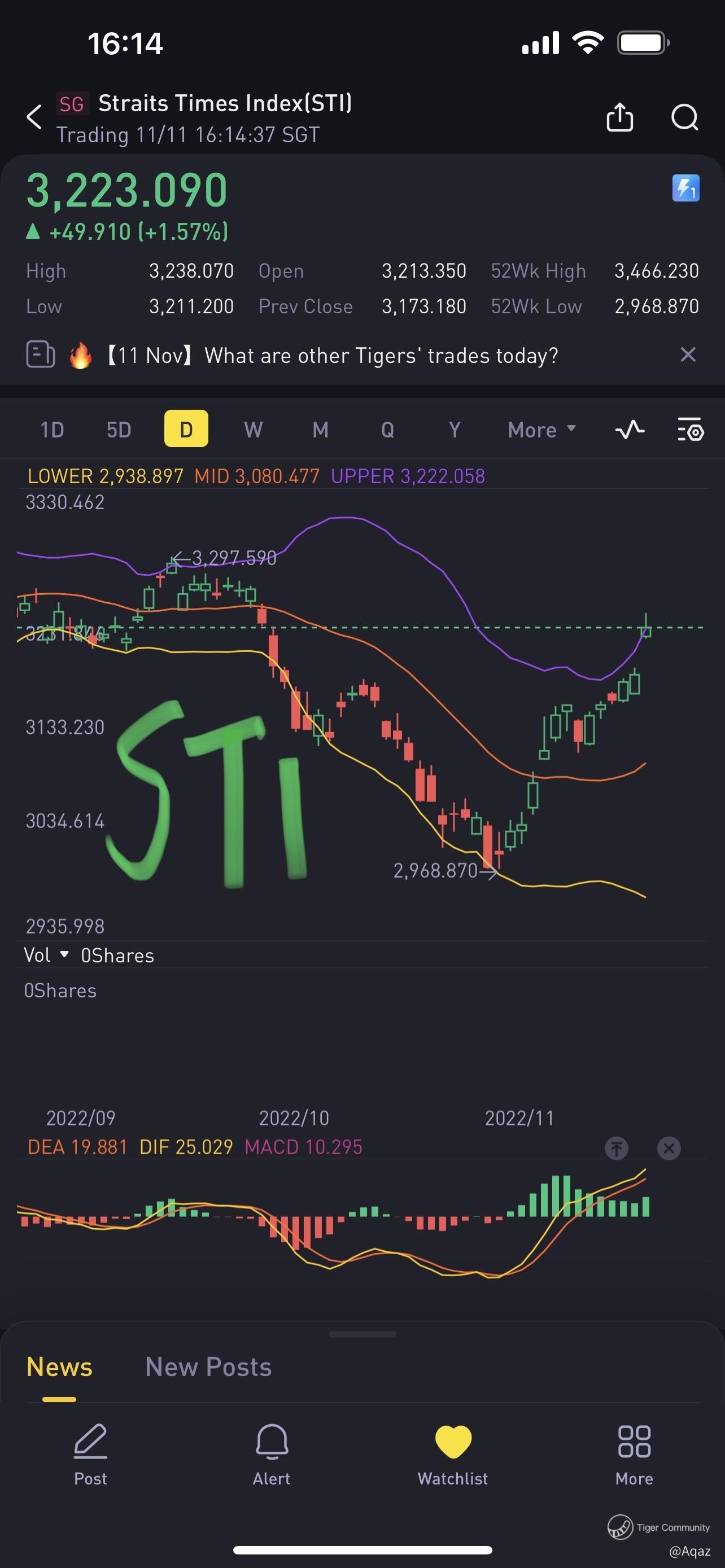Switch chart to the 1D timeframe
Viewport: 725px width, 1568px height.
point(53,430)
